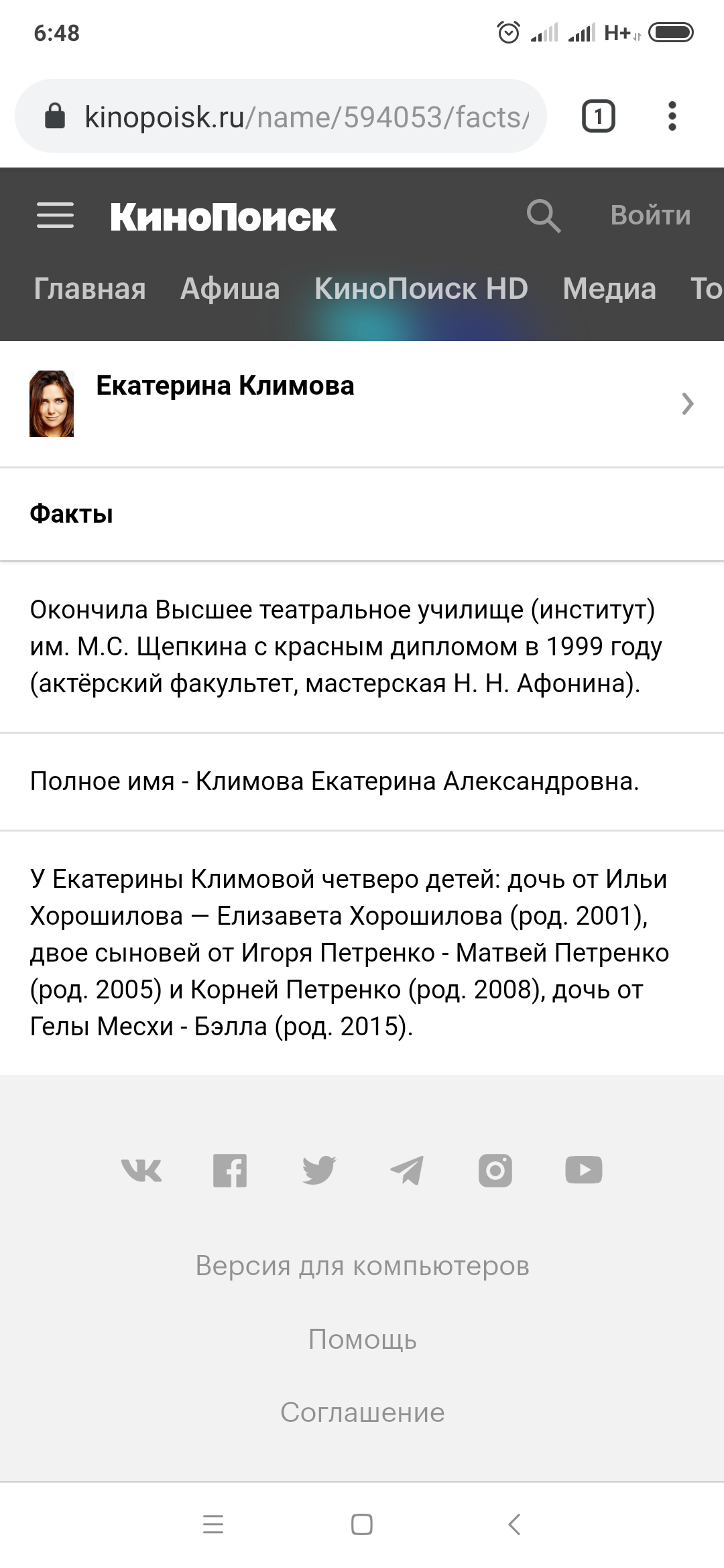Open the КиноПоиск hamburger menu
724x1568 pixels.
point(55,216)
